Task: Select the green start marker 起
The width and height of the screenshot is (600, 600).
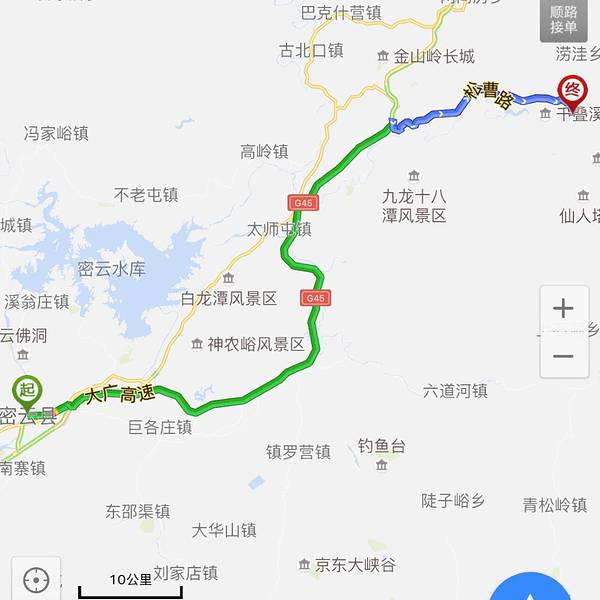Action: pos(26,391)
